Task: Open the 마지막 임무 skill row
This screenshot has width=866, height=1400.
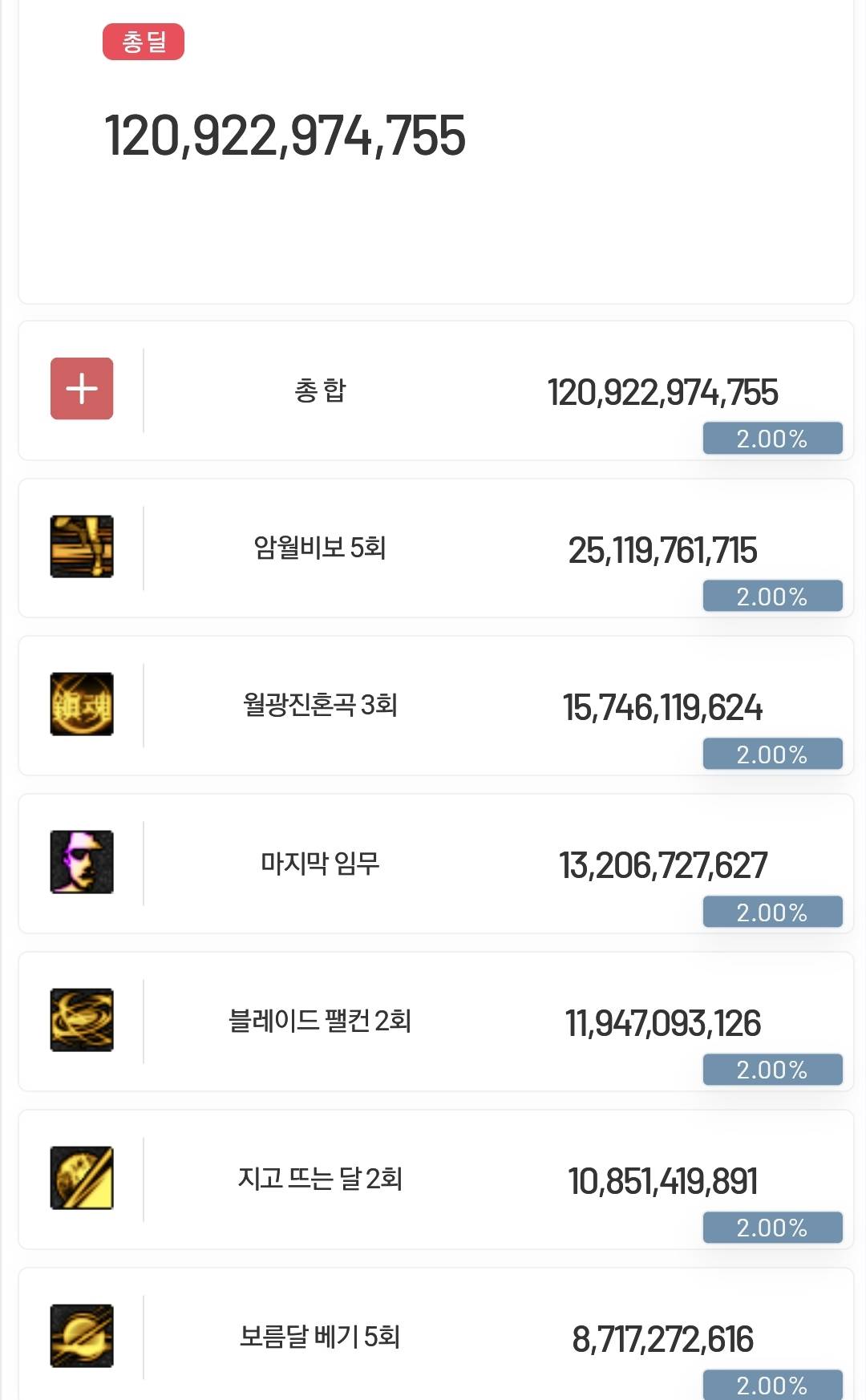Action: pos(435,864)
